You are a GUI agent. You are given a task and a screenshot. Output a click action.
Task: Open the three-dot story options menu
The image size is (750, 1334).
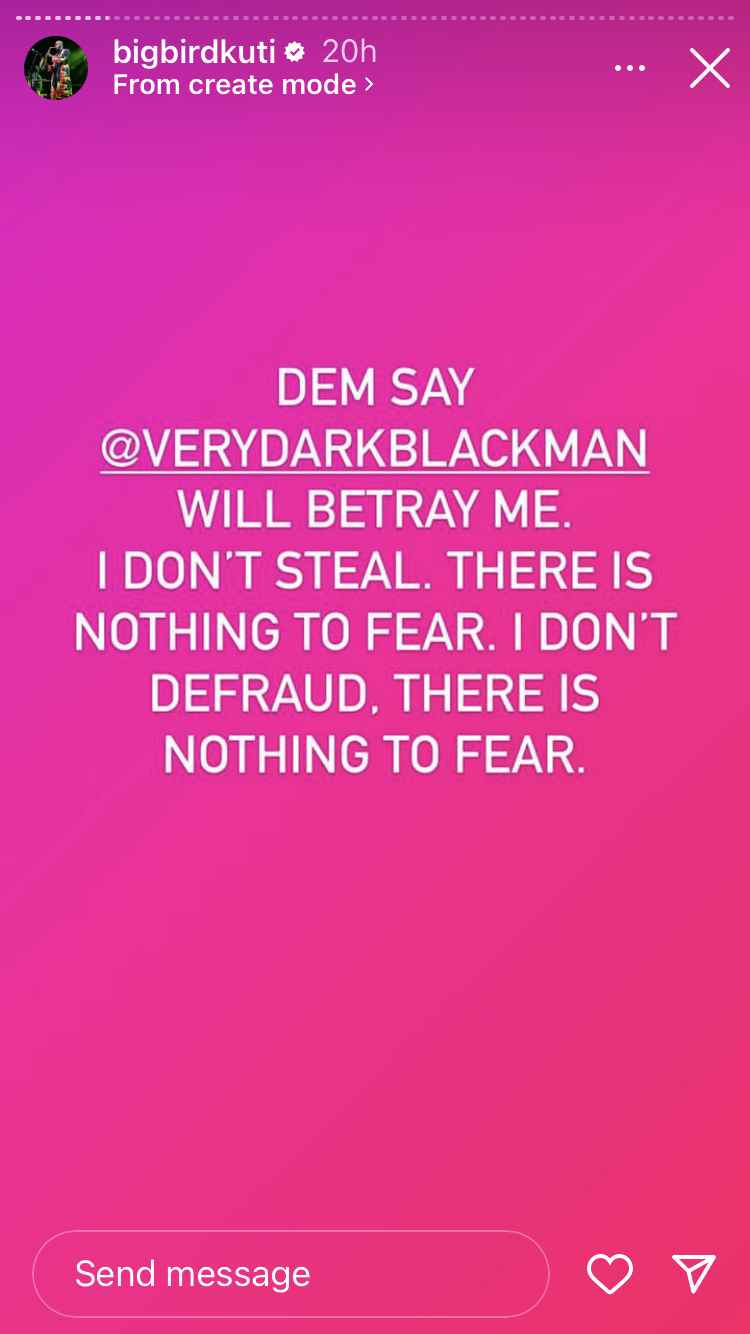(x=629, y=68)
